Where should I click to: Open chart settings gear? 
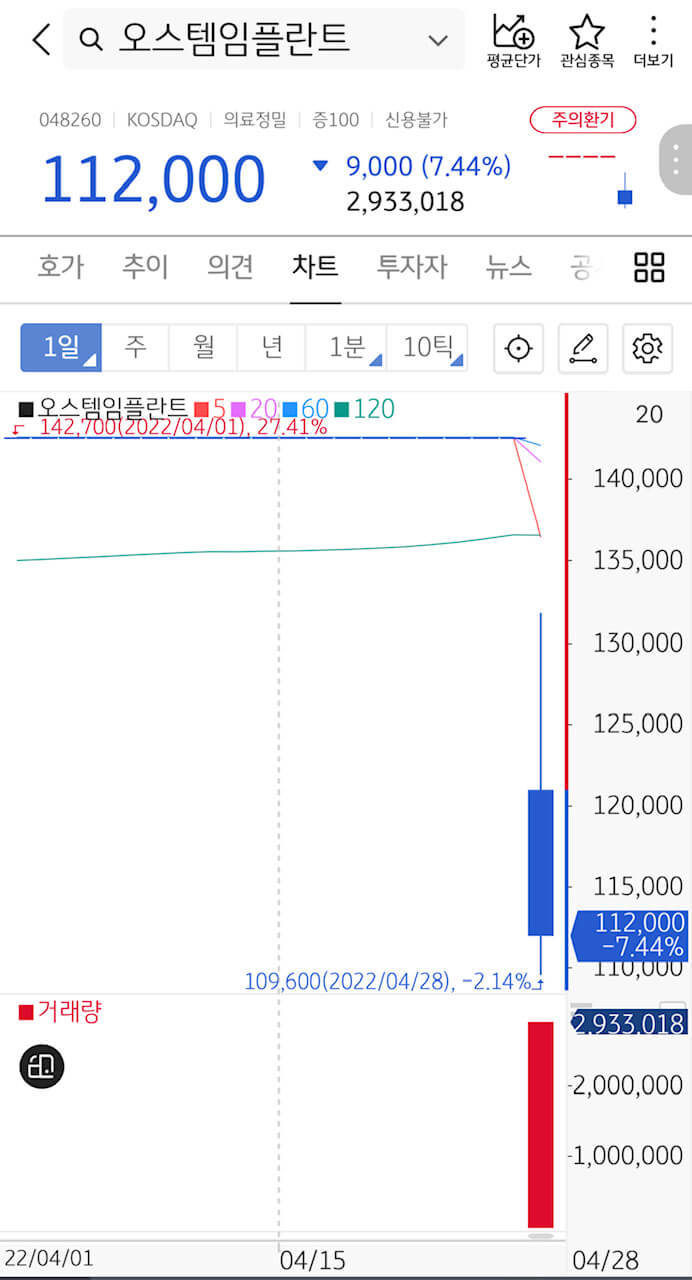pyautogui.click(x=647, y=348)
